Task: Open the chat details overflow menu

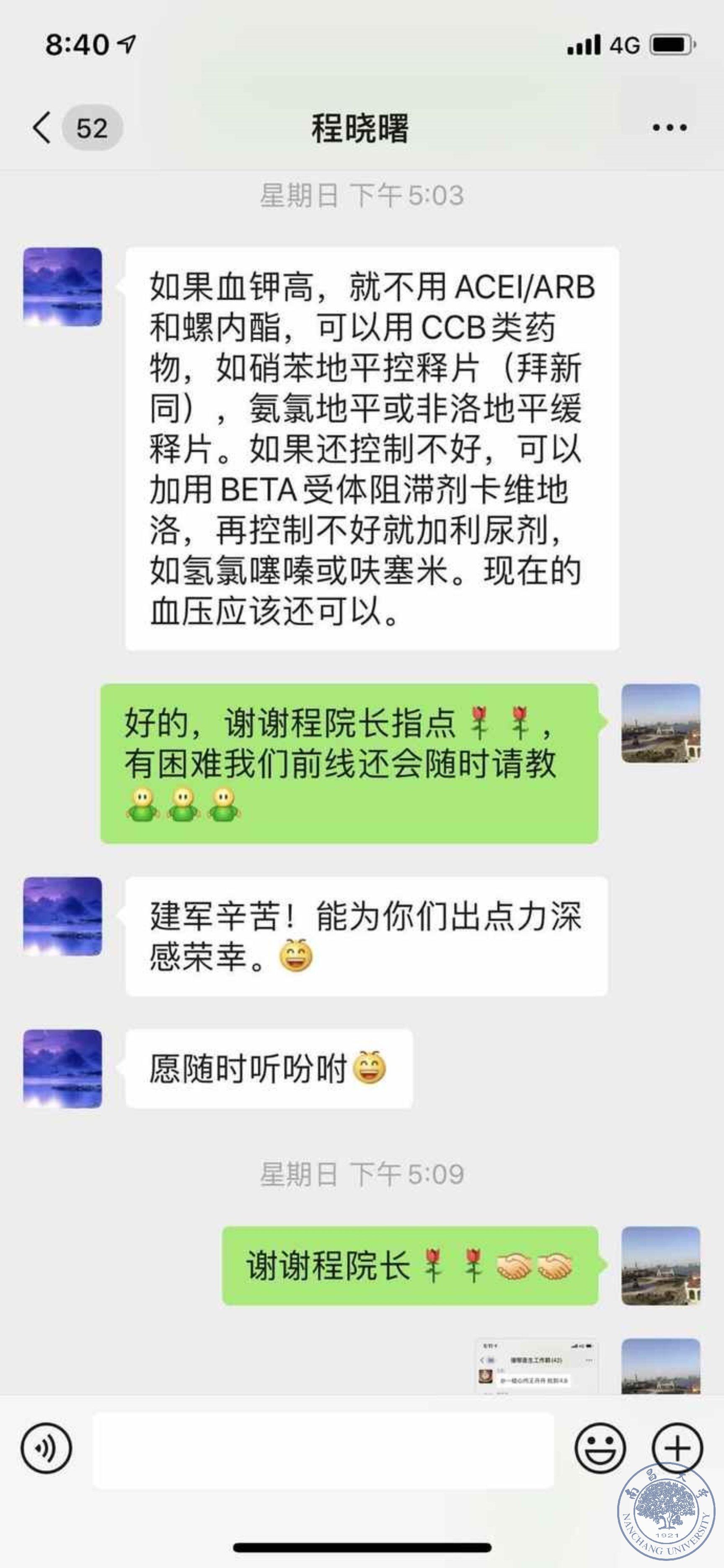Action: tap(669, 128)
